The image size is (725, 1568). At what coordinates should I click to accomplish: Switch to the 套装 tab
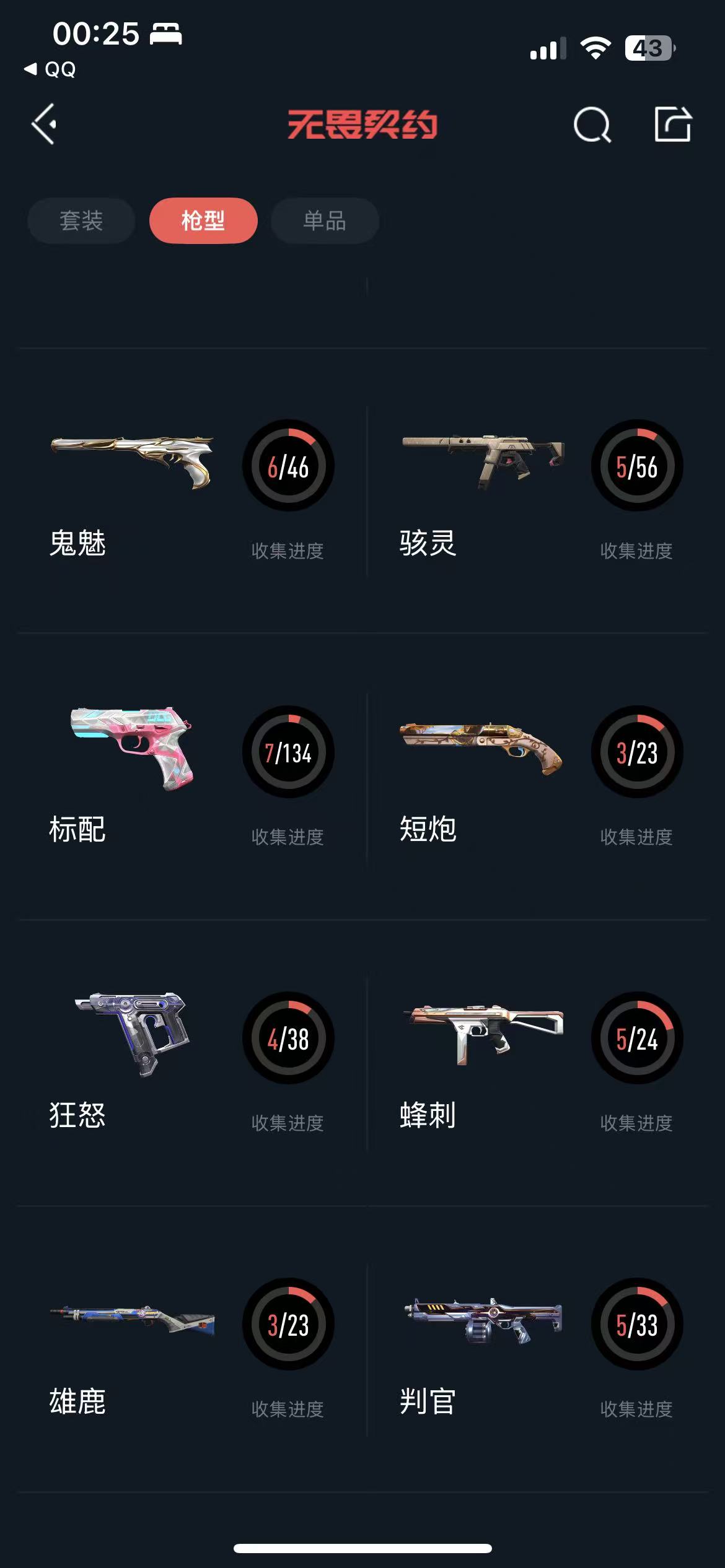[81, 221]
